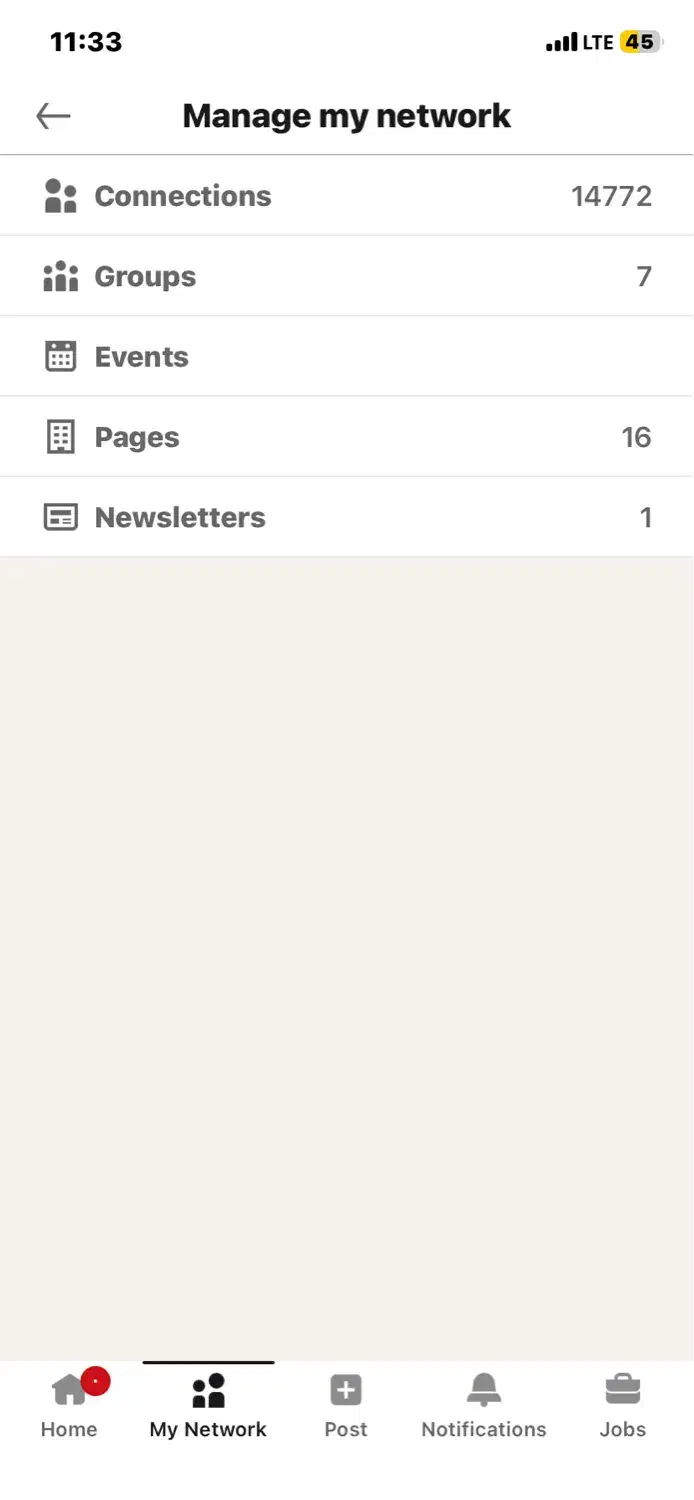This screenshot has width=694, height=1500.
Task: Open the Connections list
Action: 346,196
